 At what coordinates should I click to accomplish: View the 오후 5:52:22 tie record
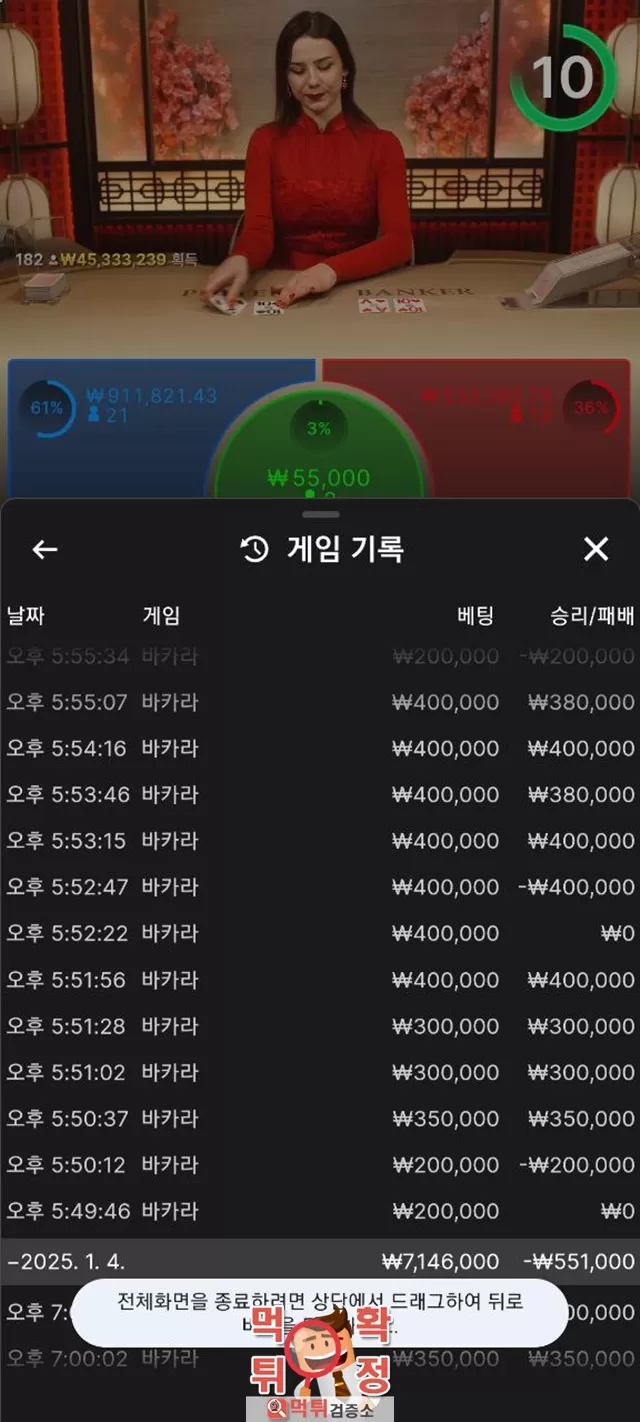320,933
